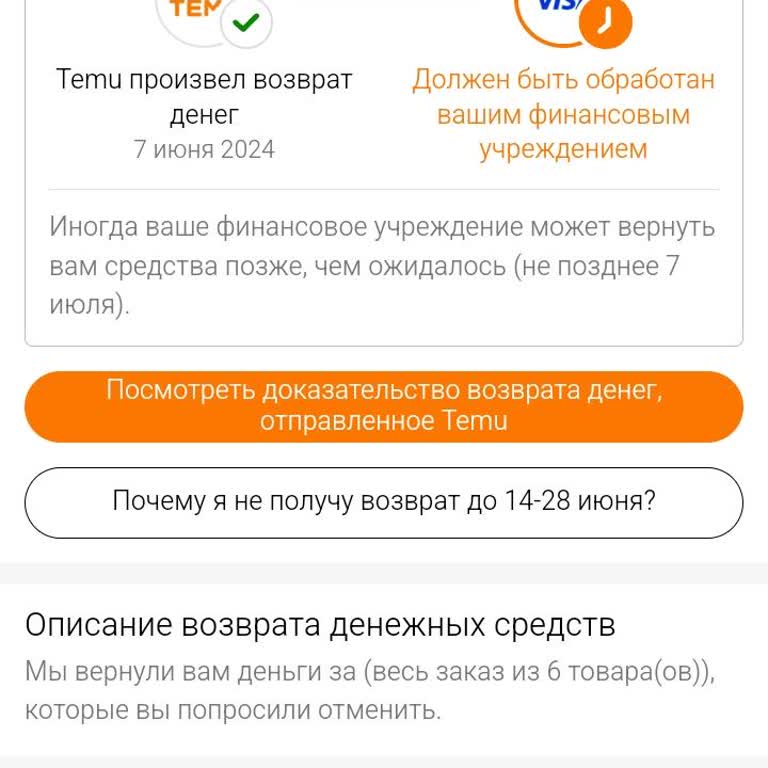Screen dimensions: 768x768
Task: Open 'Почему я не получу возврат' question
Action: pyautogui.click(x=384, y=502)
